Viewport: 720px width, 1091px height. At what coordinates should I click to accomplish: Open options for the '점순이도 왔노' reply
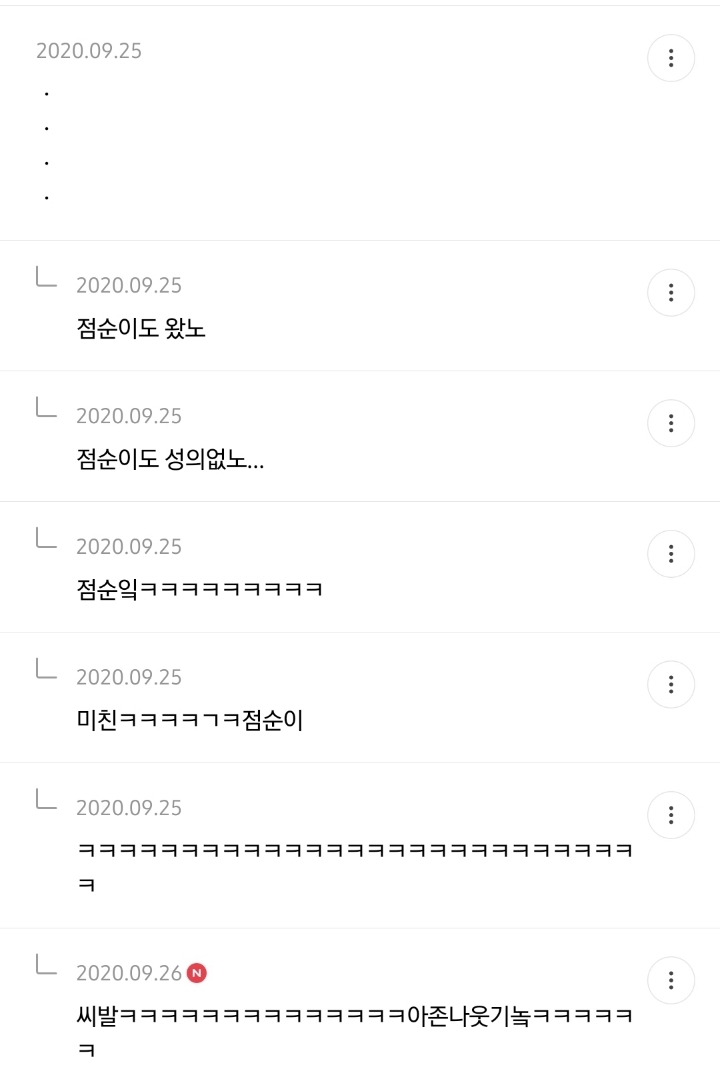click(x=671, y=292)
